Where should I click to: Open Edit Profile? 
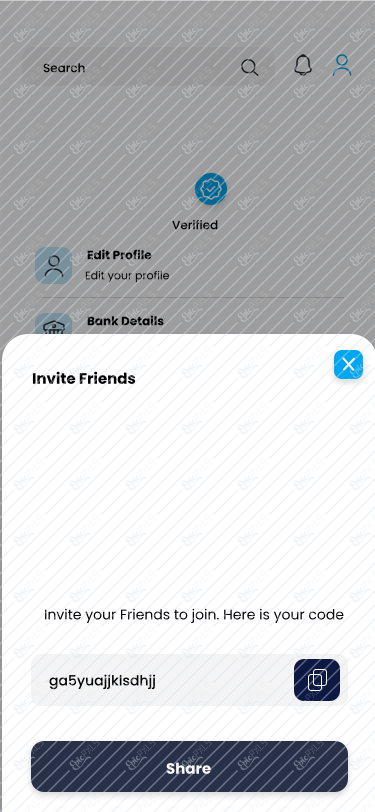coord(189,266)
